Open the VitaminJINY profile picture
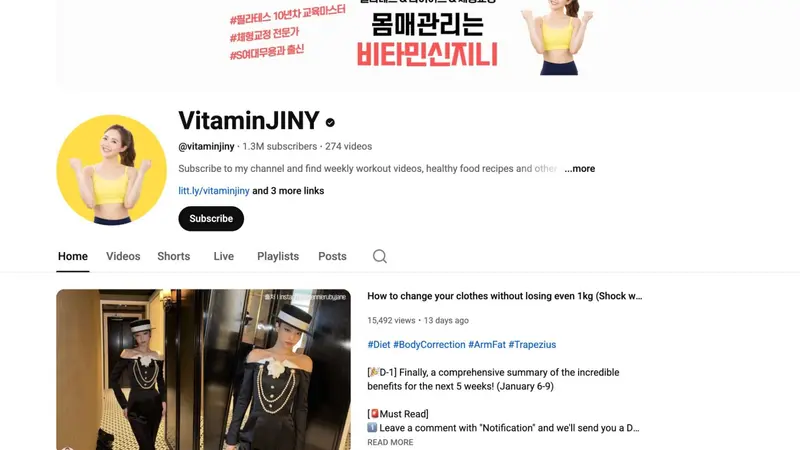This screenshot has height=450, width=800. pyautogui.click(x=111, y=169)
